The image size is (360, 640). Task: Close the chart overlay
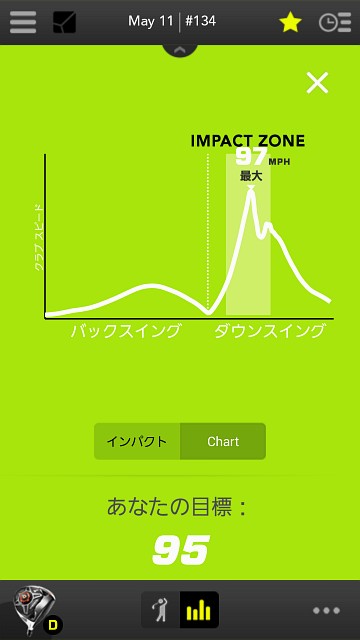point(317,83)
